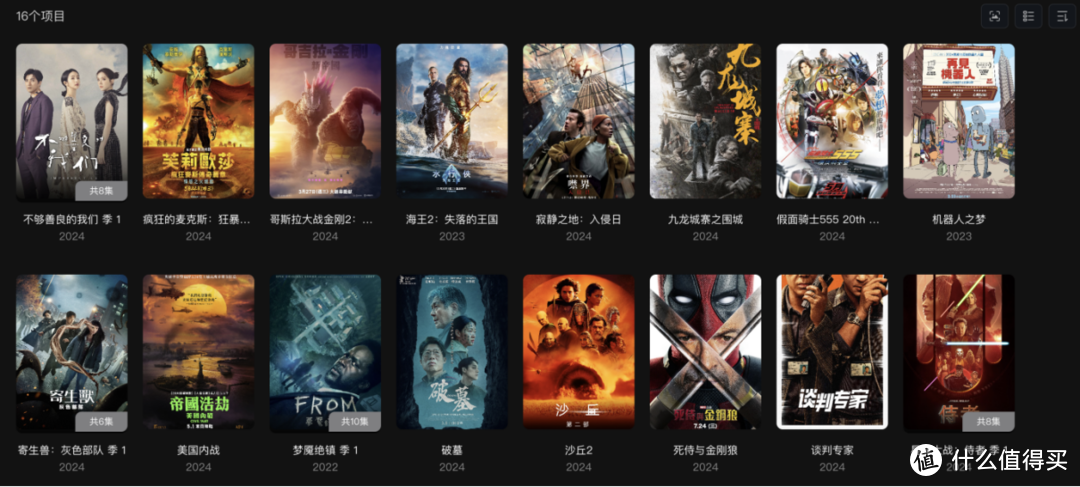Image resolution: width=1080 pixels, height=487 pixels.
Task: Open 寄生兽:灰色部队 季 1
Action: pyautogui.click(x=71, y=352)
